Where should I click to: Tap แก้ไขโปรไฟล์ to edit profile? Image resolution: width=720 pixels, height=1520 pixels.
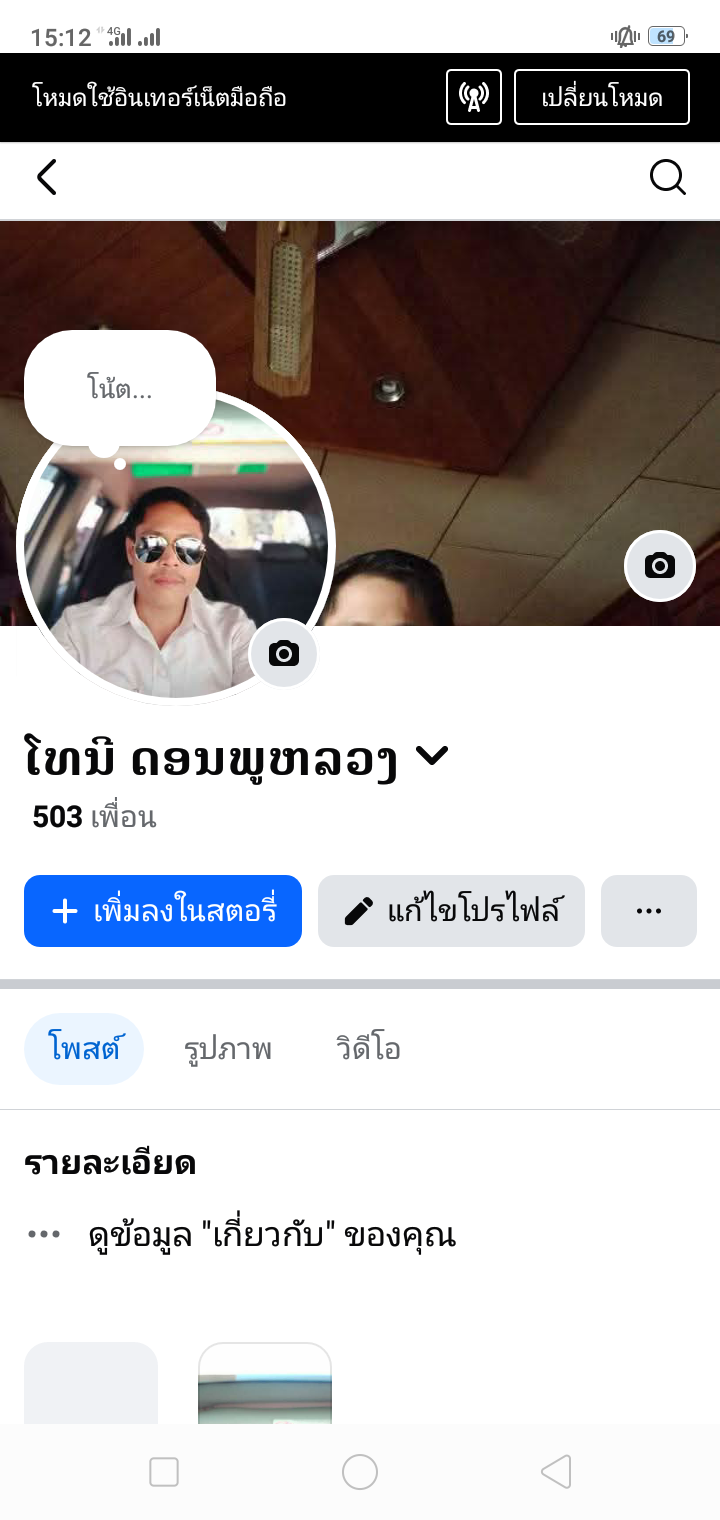[451, 911]
